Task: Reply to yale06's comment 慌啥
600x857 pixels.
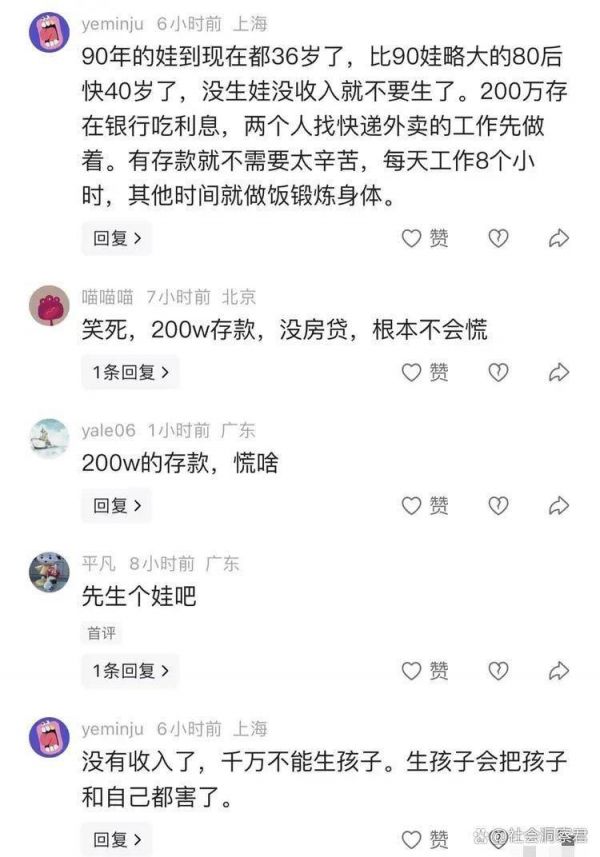Action: coord(116,505)
